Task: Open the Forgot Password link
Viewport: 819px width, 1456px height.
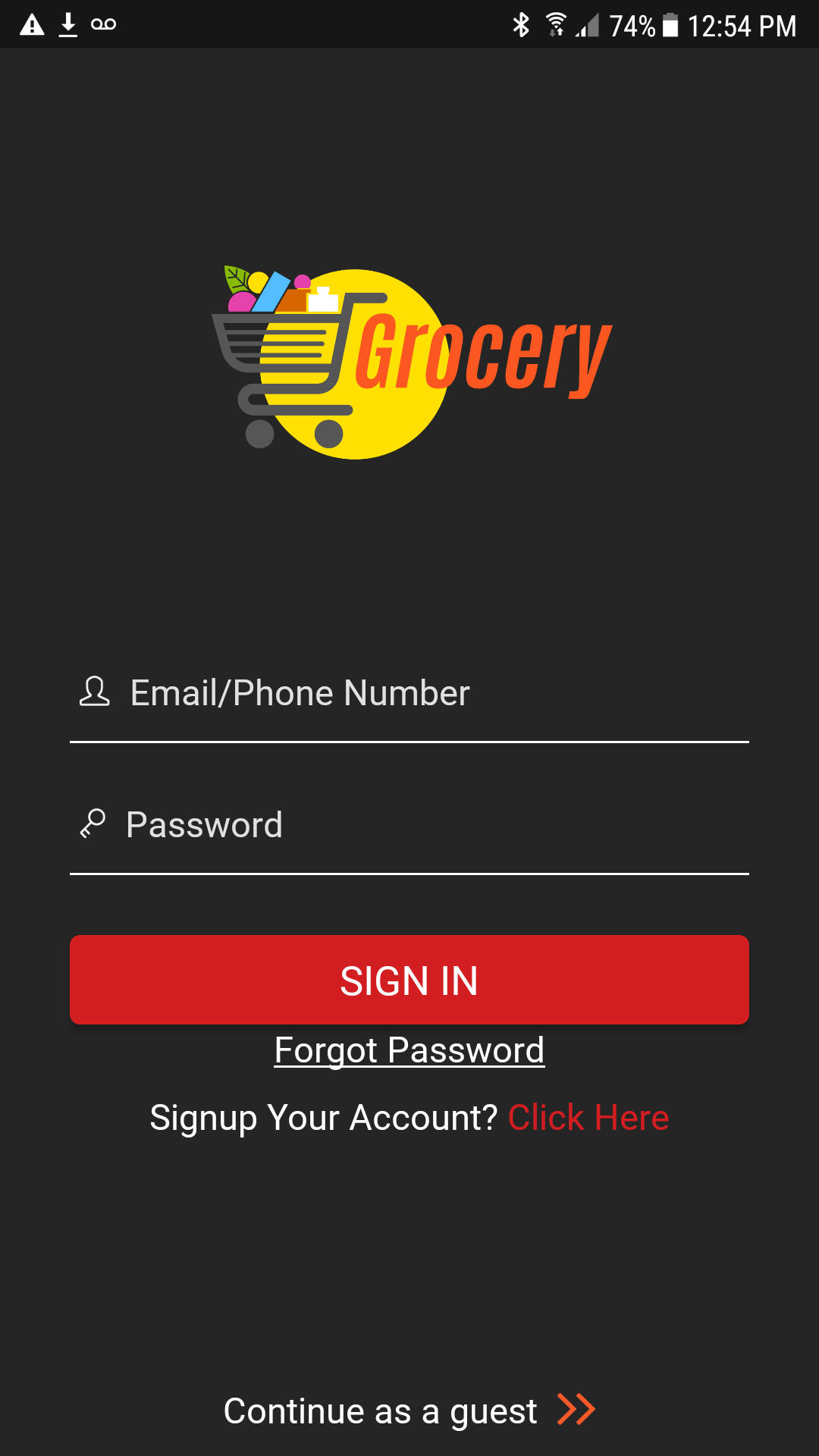Action: 409,1050
